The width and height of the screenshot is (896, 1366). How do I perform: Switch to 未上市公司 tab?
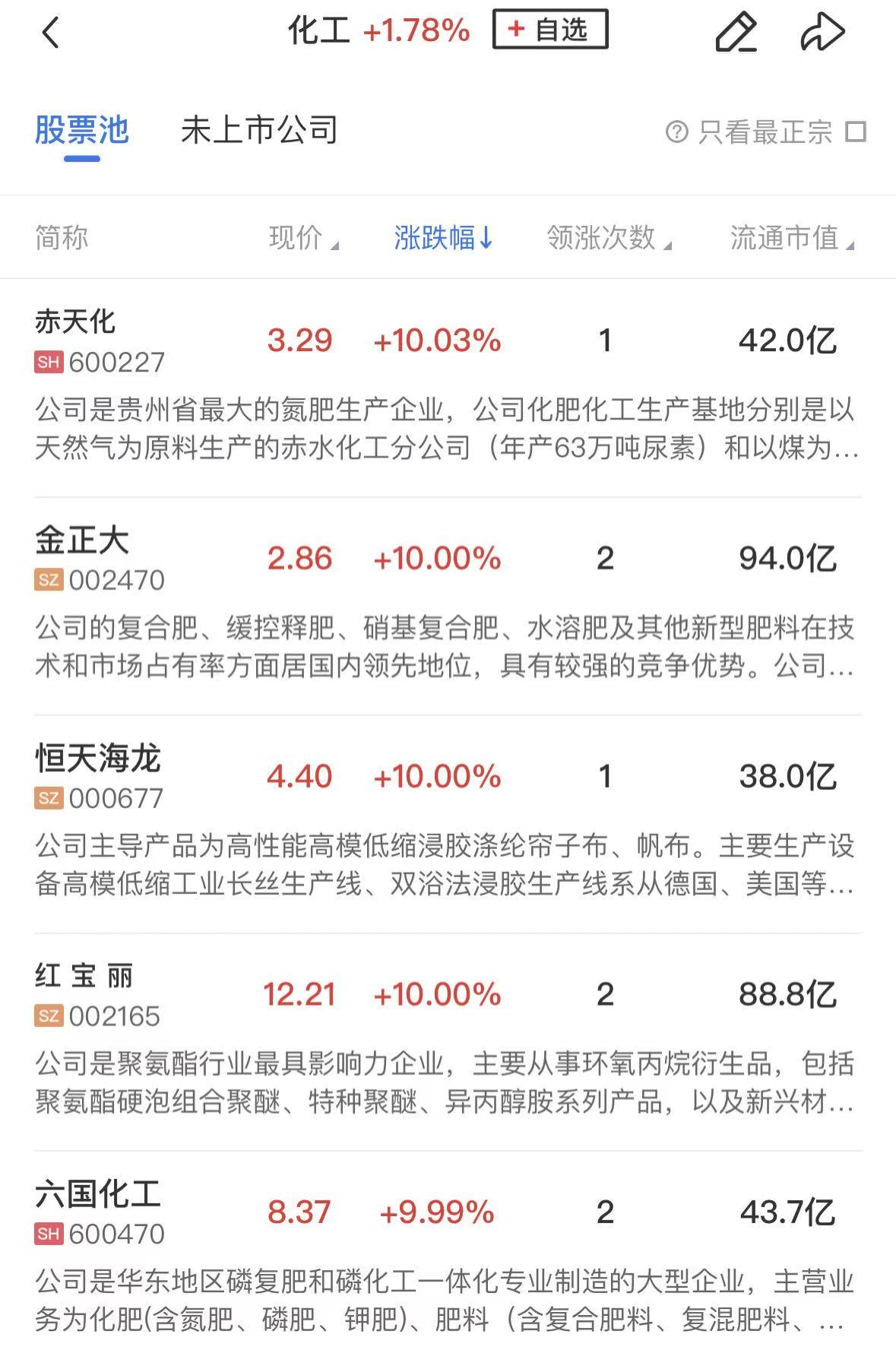pyautogui.click(x=259, y=131)
